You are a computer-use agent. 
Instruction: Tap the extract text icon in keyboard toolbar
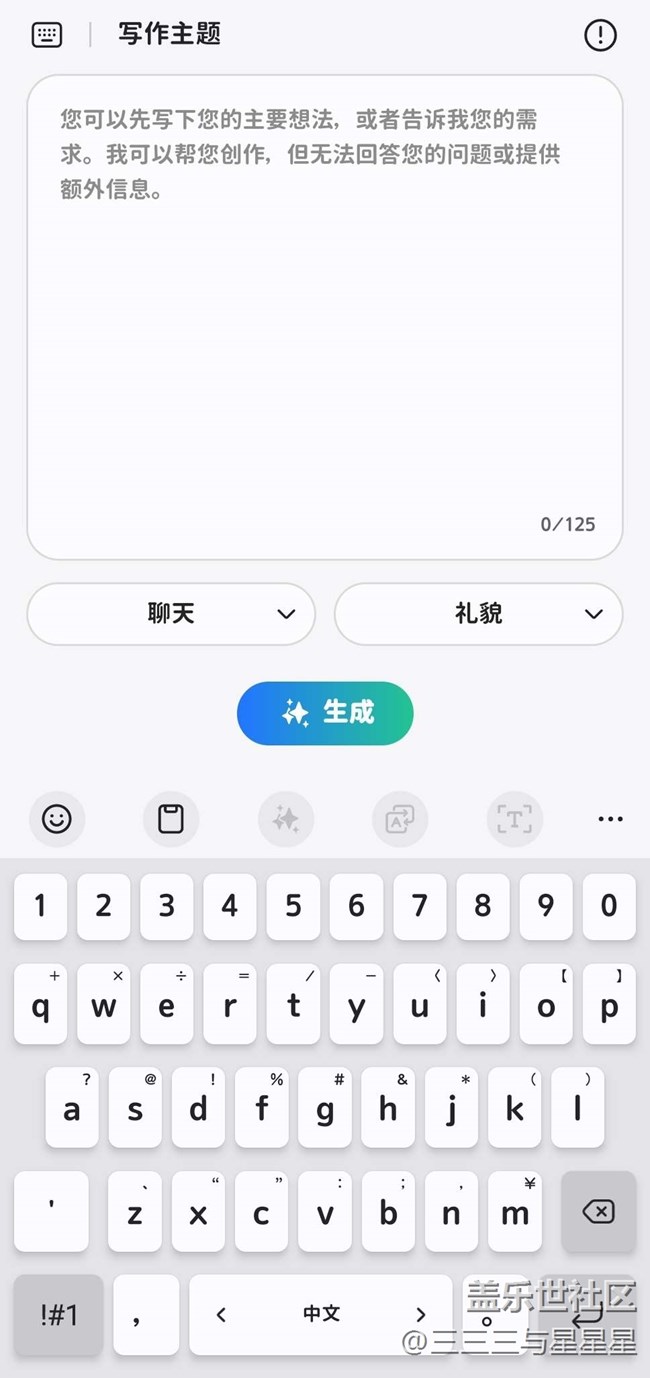click(x=514, y=819)
